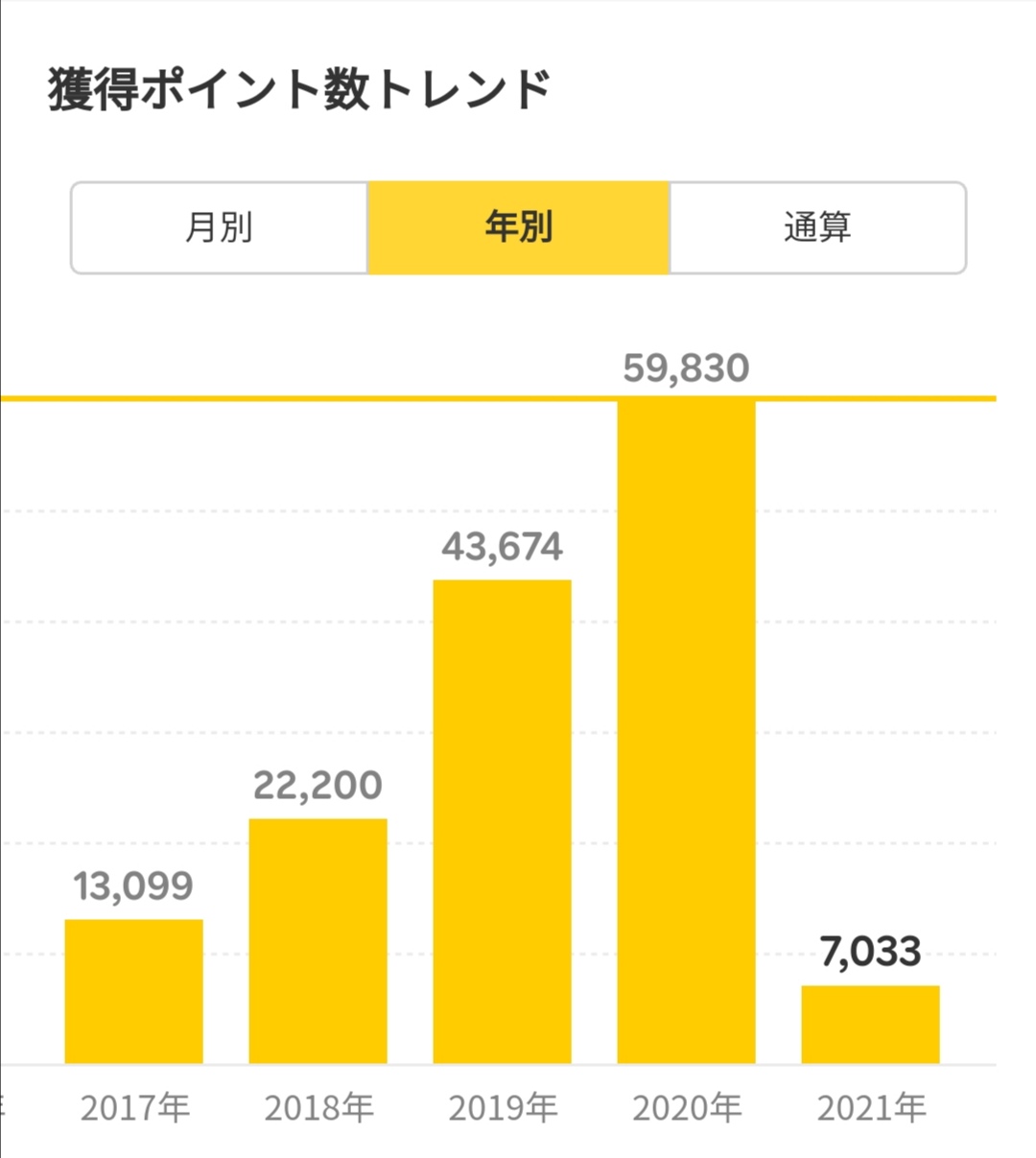Image resolution: width=1036 pixels, height=1158 pixels.
Task: Switch to the 月別 tab
Action: (x=220, y=228)
